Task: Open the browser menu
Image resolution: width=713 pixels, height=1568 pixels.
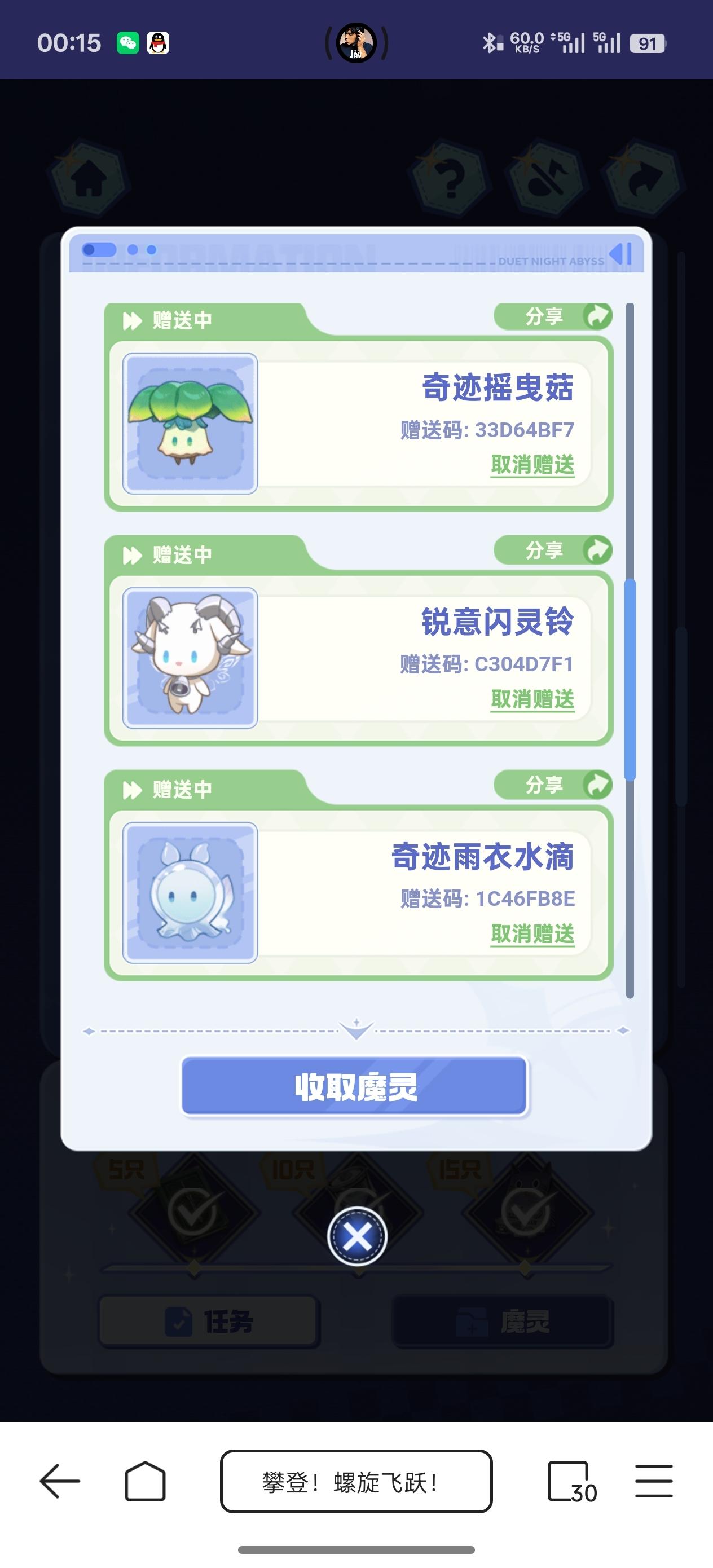Action: point(654,1481)
